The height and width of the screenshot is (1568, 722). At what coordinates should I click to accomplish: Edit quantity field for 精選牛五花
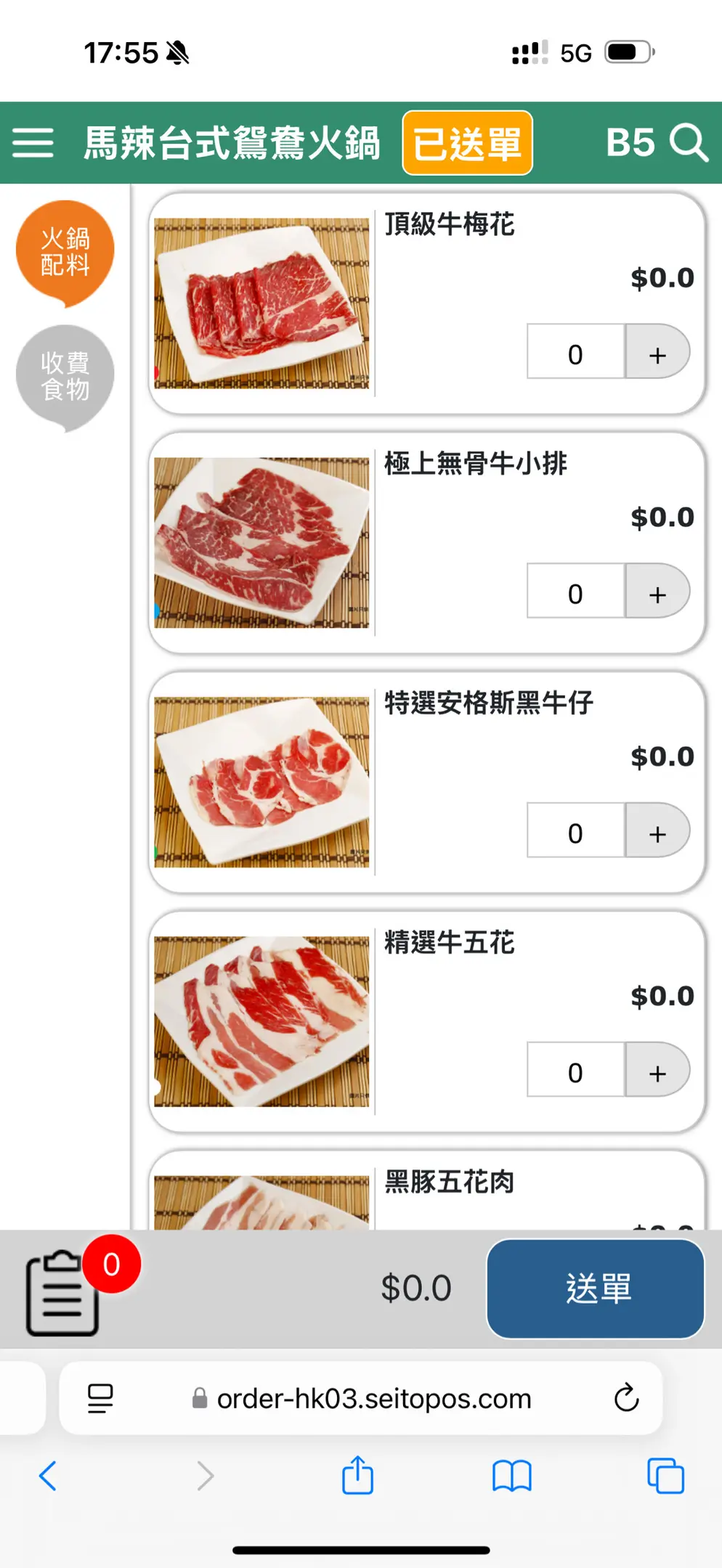pos(575,1071)
